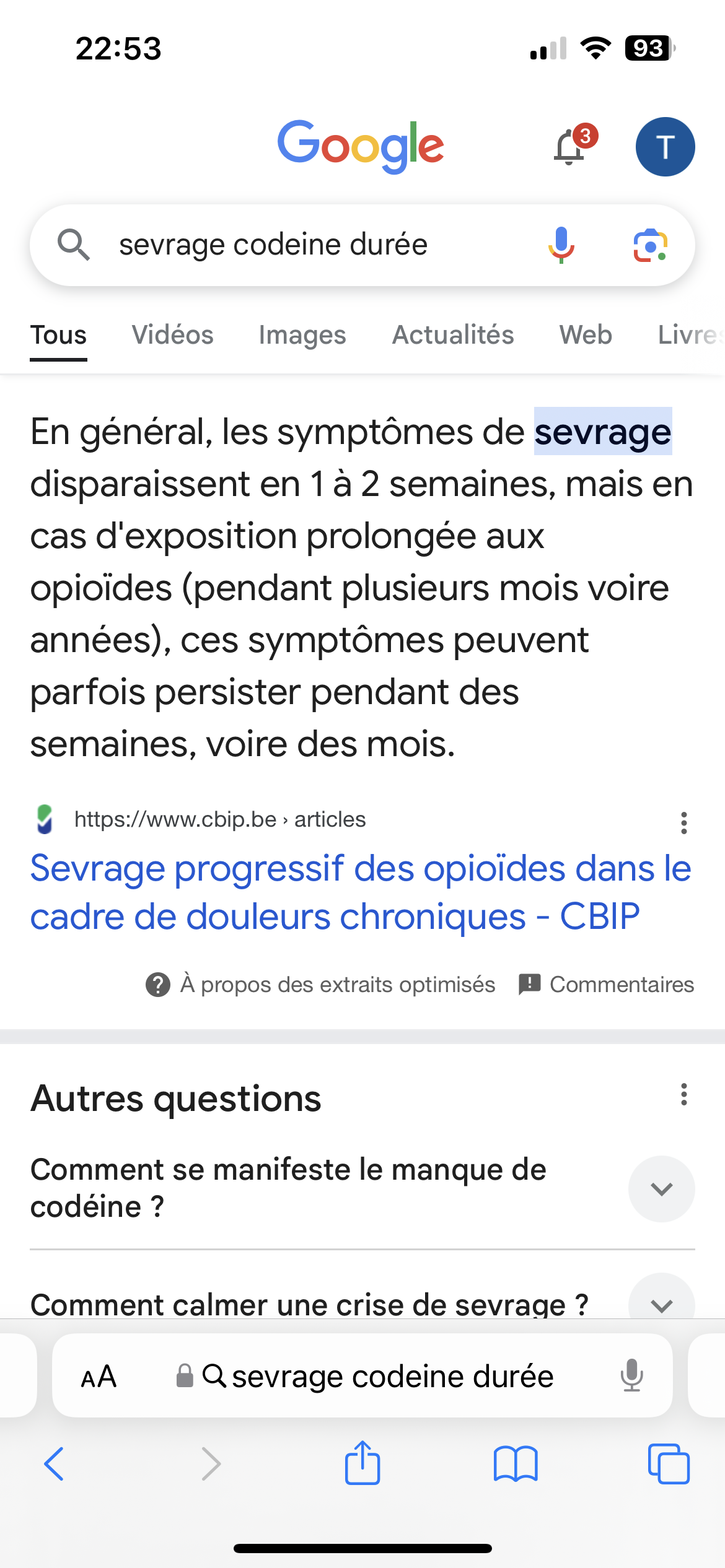The image size is (725, 1568).
Task: Open Safari AA page settings menu
Action: pos(99,1377)
